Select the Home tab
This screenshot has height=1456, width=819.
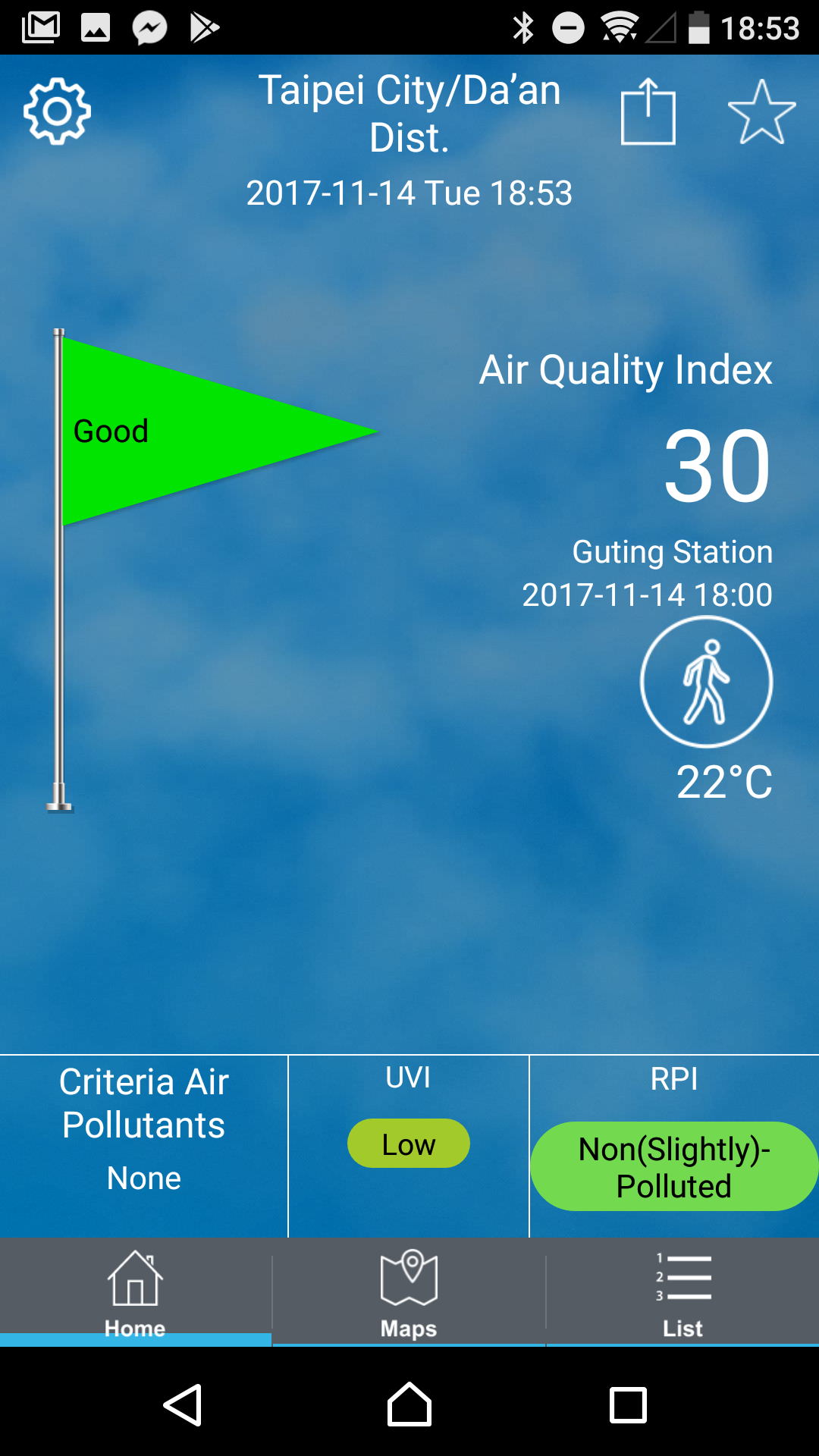136,1293
